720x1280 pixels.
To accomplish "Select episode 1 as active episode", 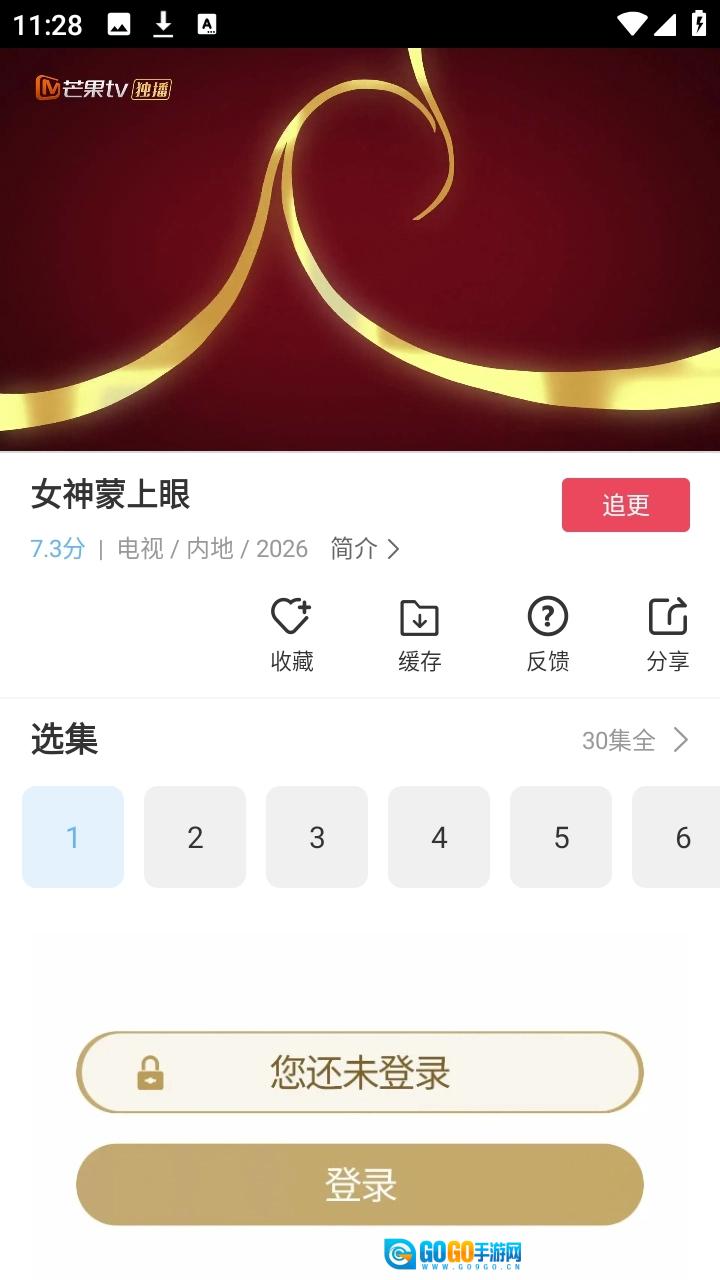I will click(x=72, y=837).
